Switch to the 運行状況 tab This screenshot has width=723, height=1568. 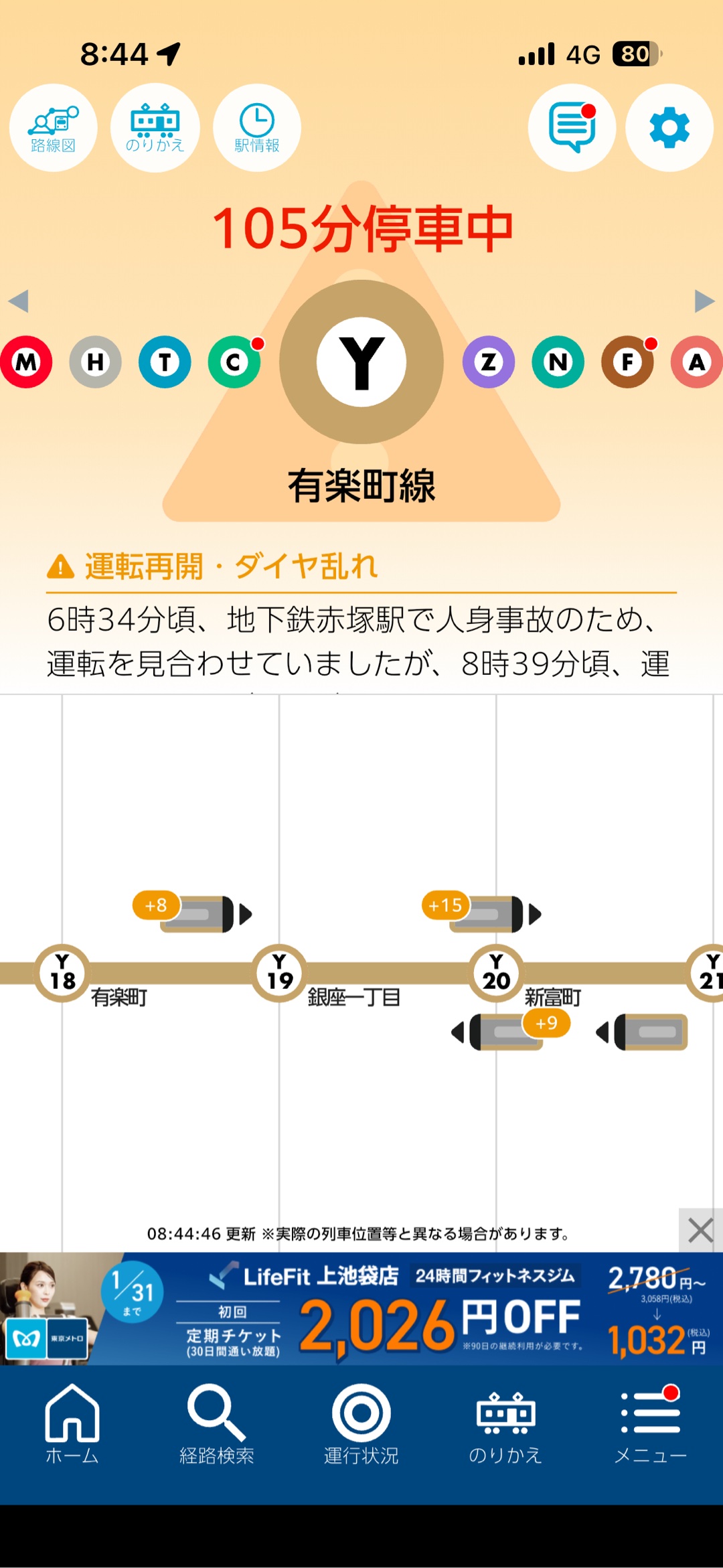(x=361, y=1424)
